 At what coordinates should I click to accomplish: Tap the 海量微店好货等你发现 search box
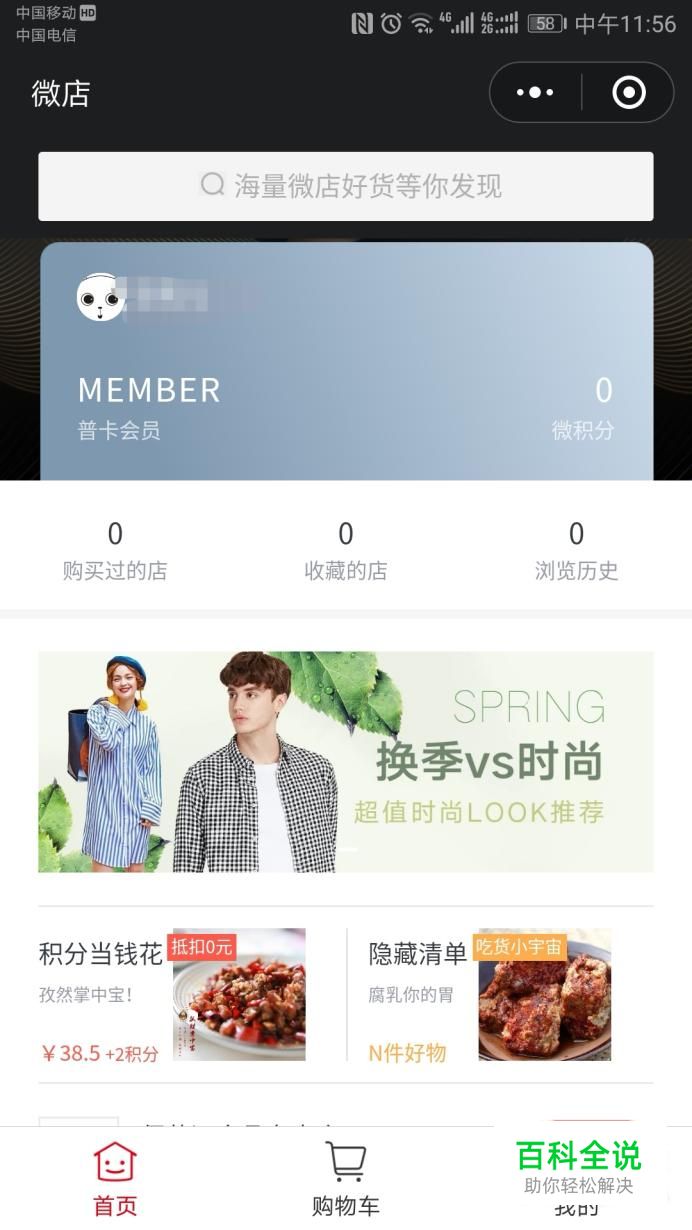tap(346, 186)
